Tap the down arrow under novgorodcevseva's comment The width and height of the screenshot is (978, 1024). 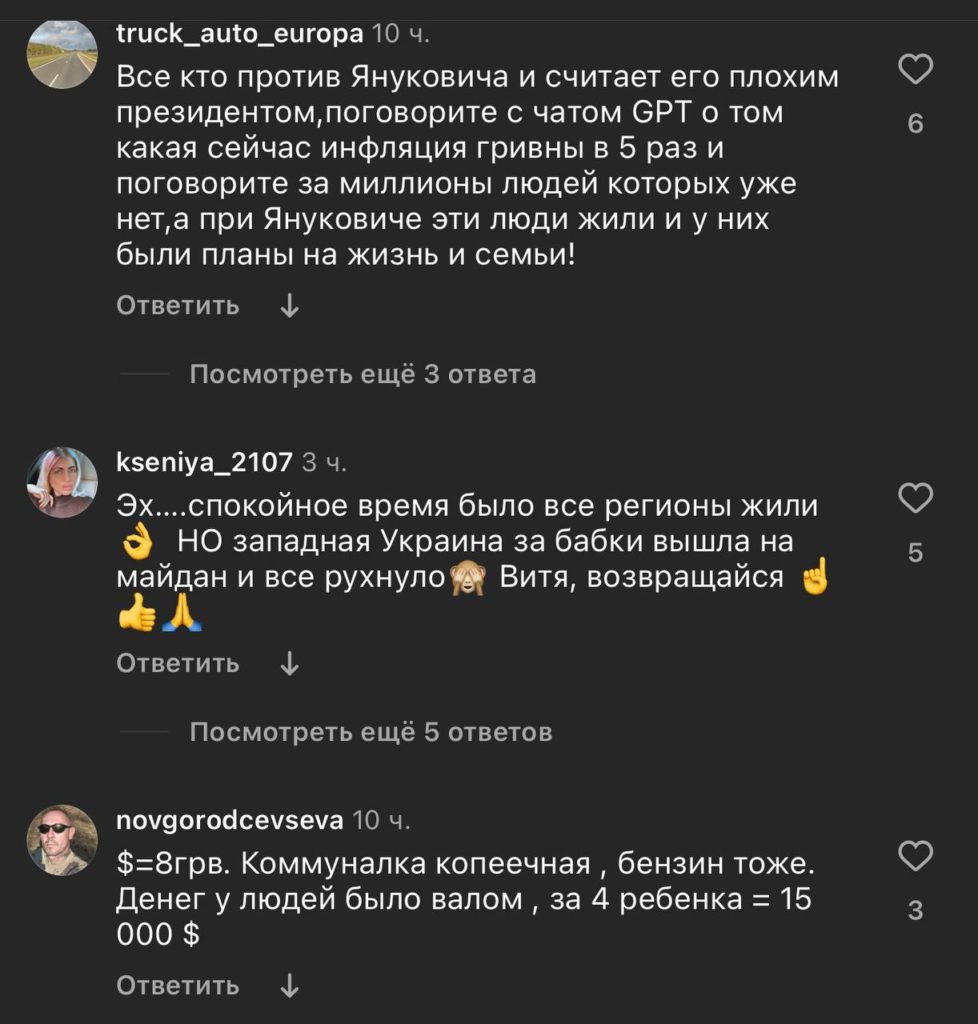point(289,985)
